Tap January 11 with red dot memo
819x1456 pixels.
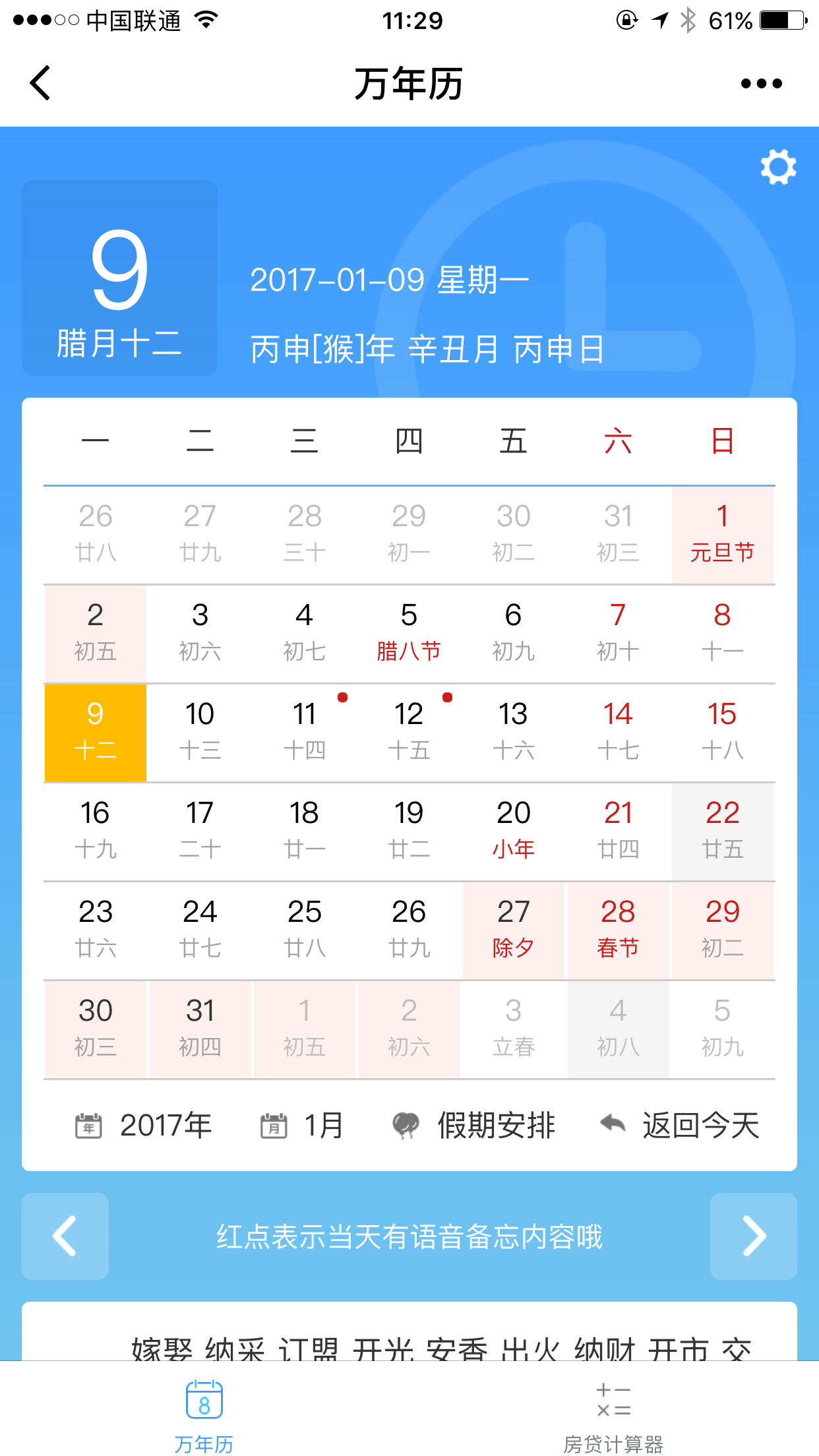coord(305,732)
